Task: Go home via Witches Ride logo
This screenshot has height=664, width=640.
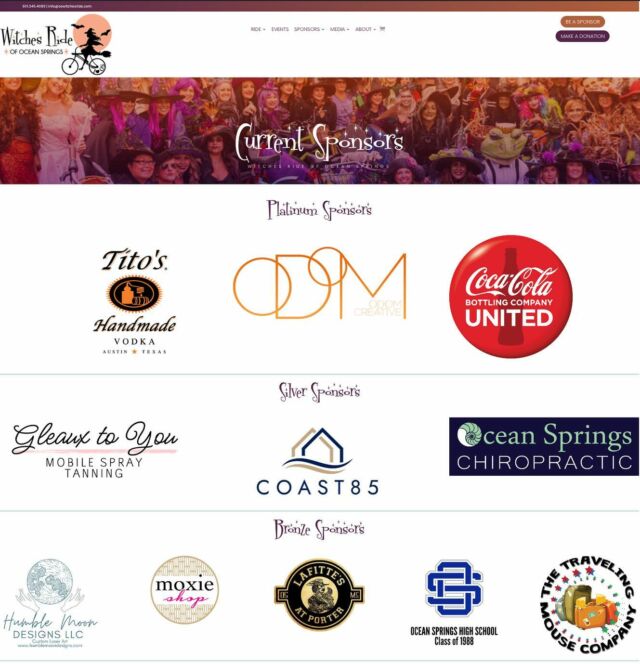Action: click(56, 45)
